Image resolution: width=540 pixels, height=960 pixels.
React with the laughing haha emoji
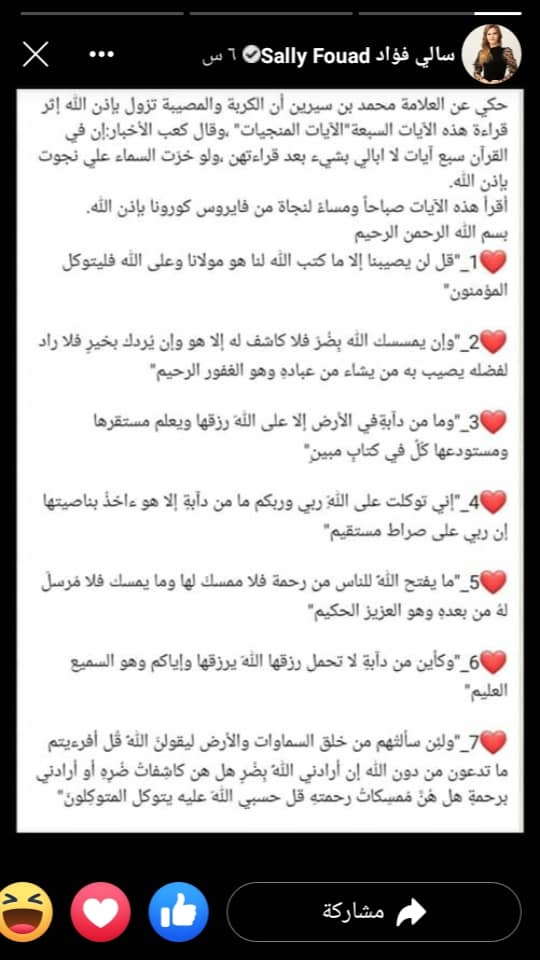(x=24, y=912)
